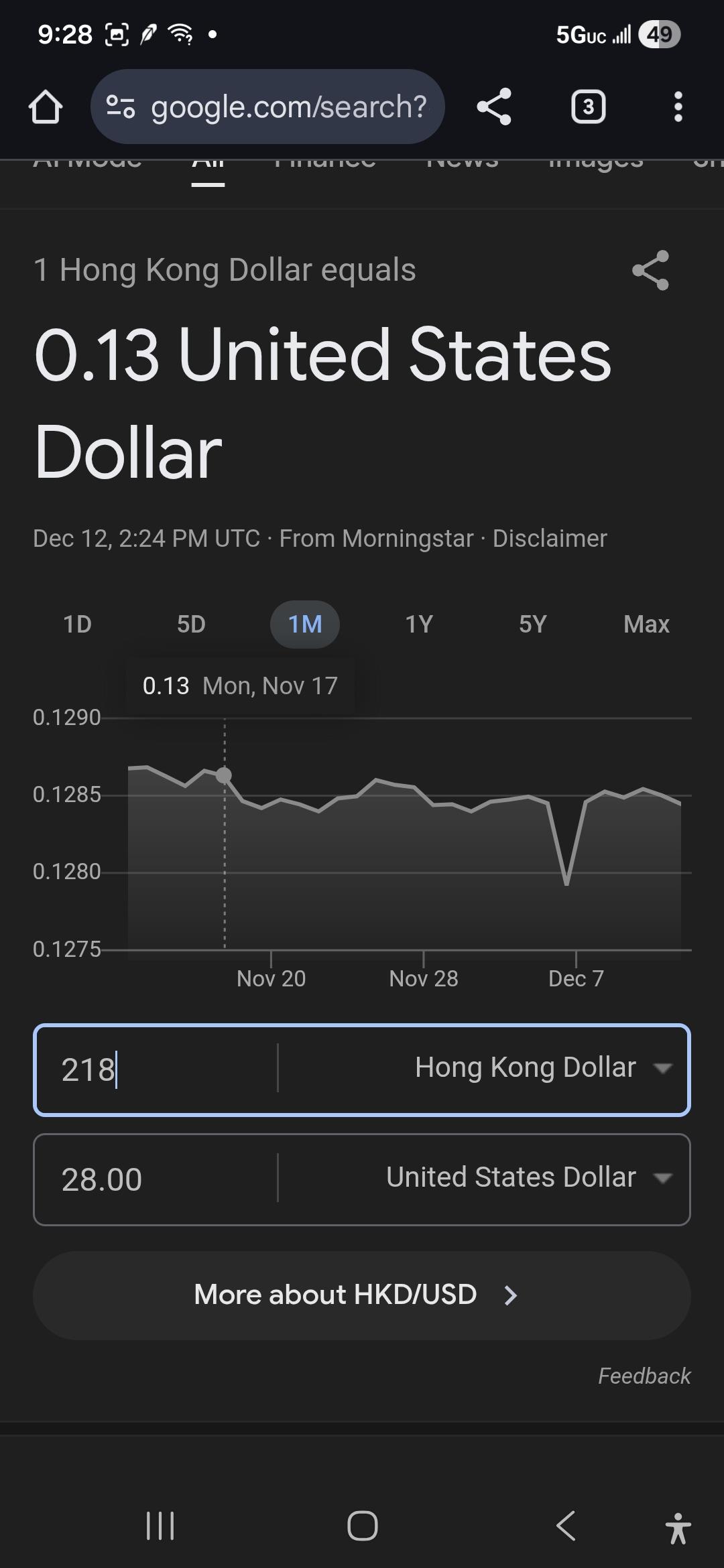Switch chart to 5D range
The height and width of the screenshot is (1568, 724).
(x=191, y=625)
